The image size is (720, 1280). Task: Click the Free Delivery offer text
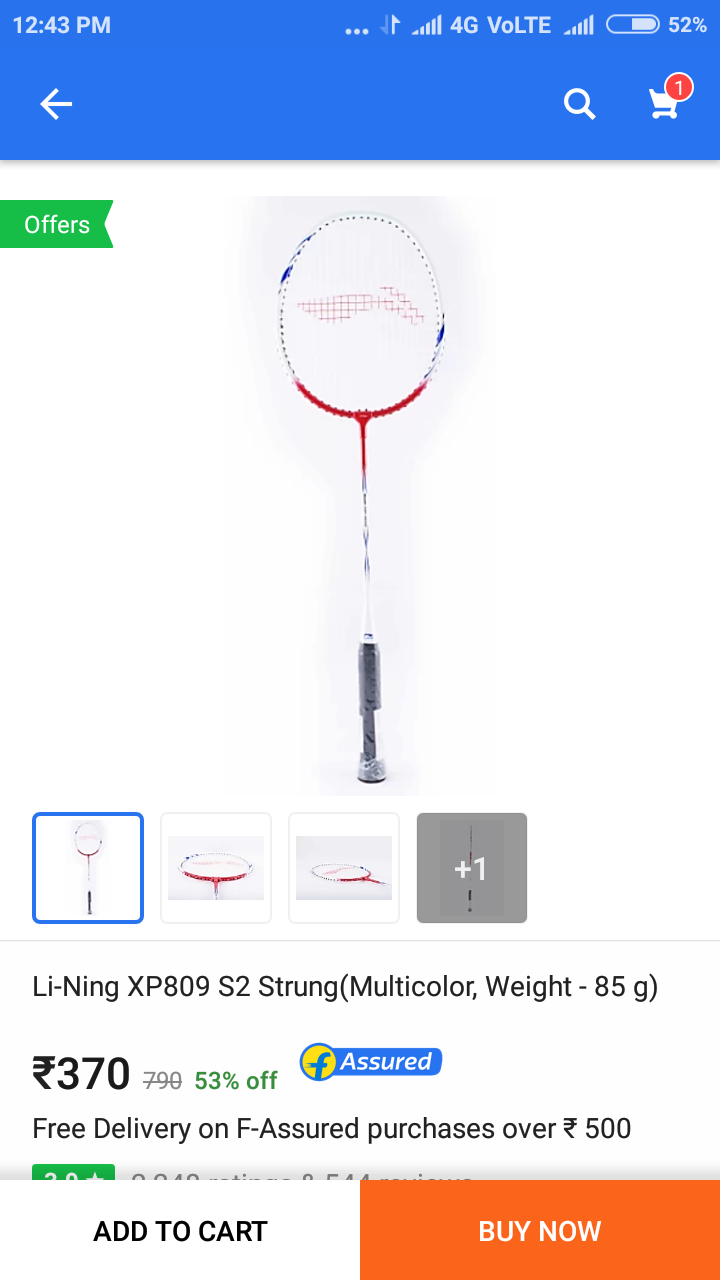tap(332, 1128)
